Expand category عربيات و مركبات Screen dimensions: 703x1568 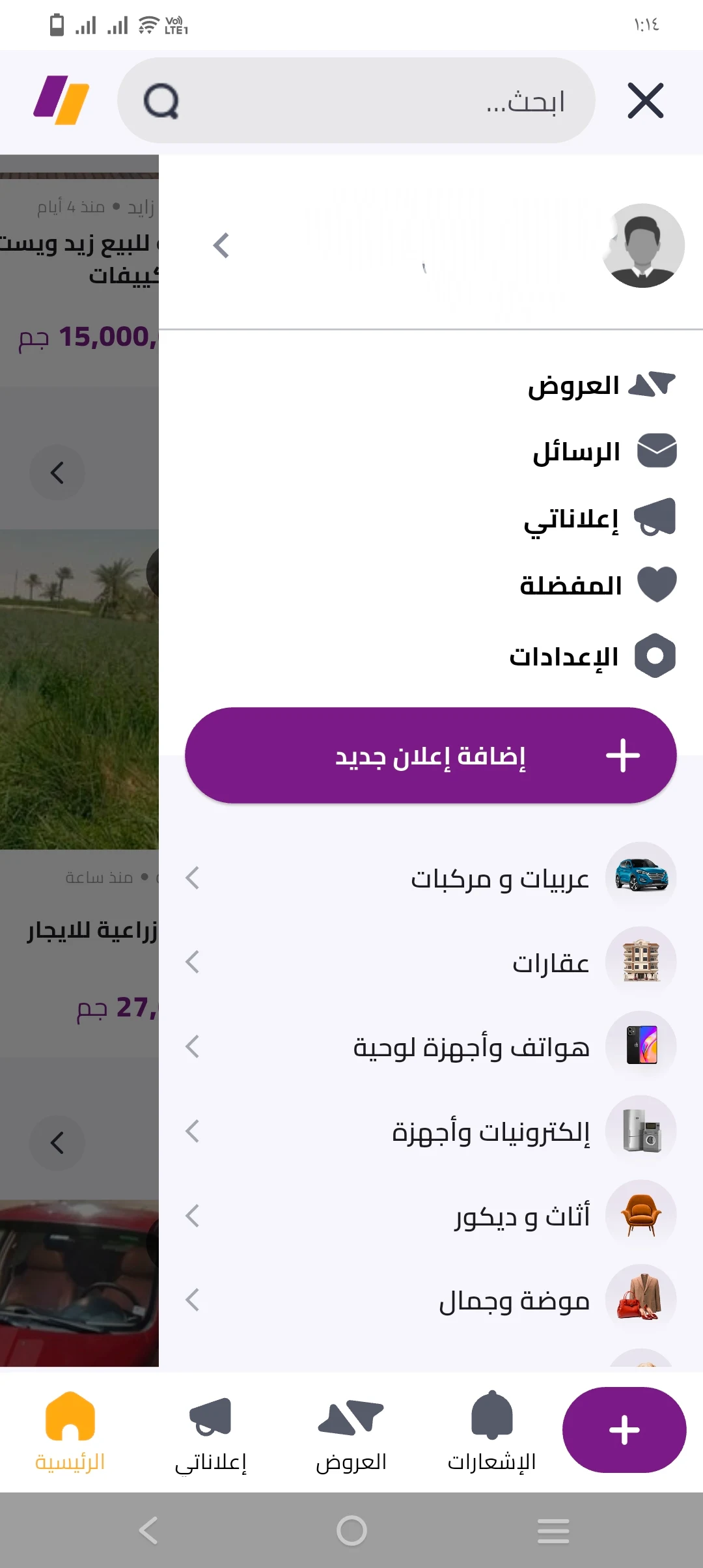(430, 878)
